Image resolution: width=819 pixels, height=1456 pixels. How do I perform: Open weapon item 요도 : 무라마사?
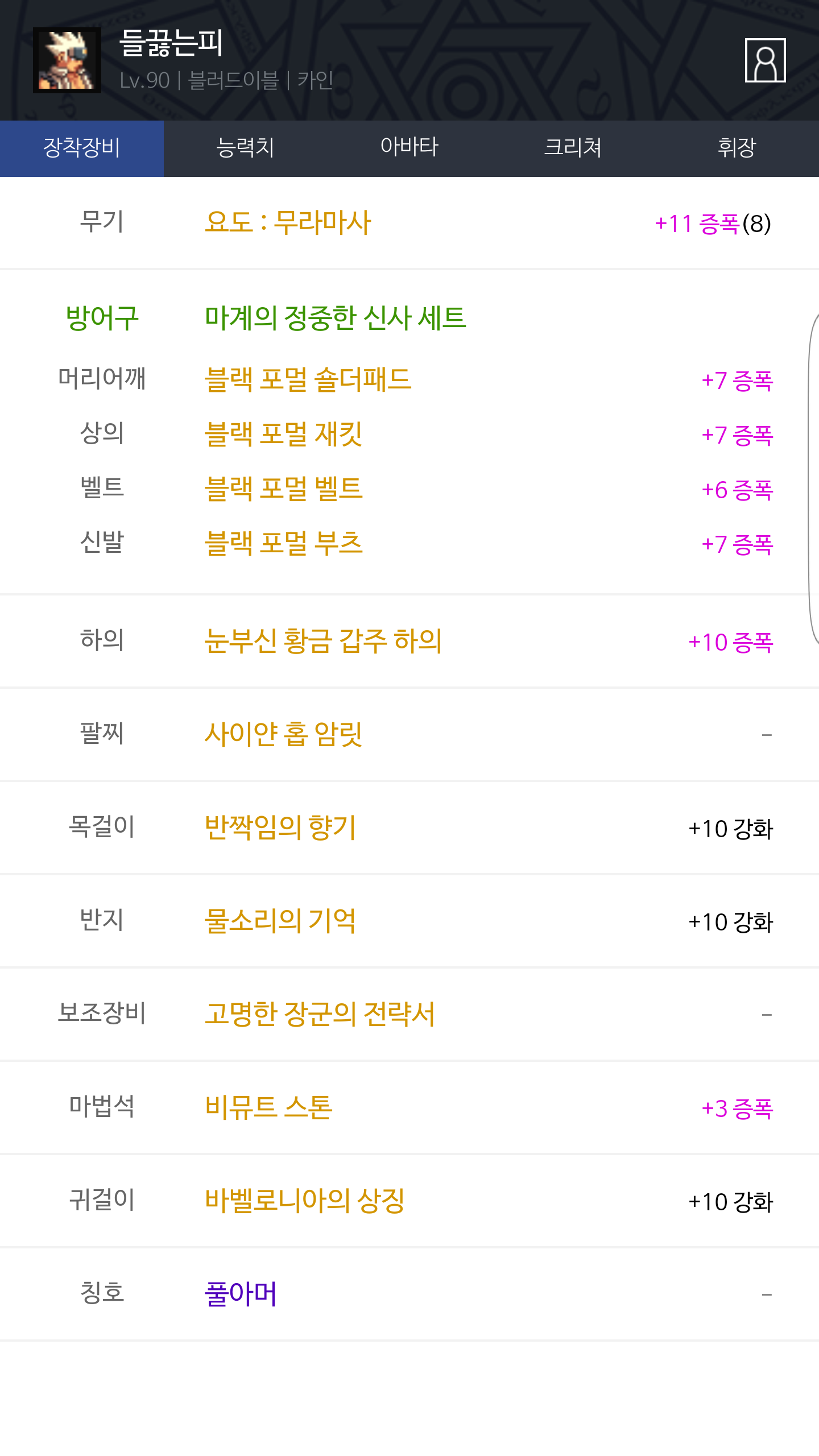[x=288, y=222]
